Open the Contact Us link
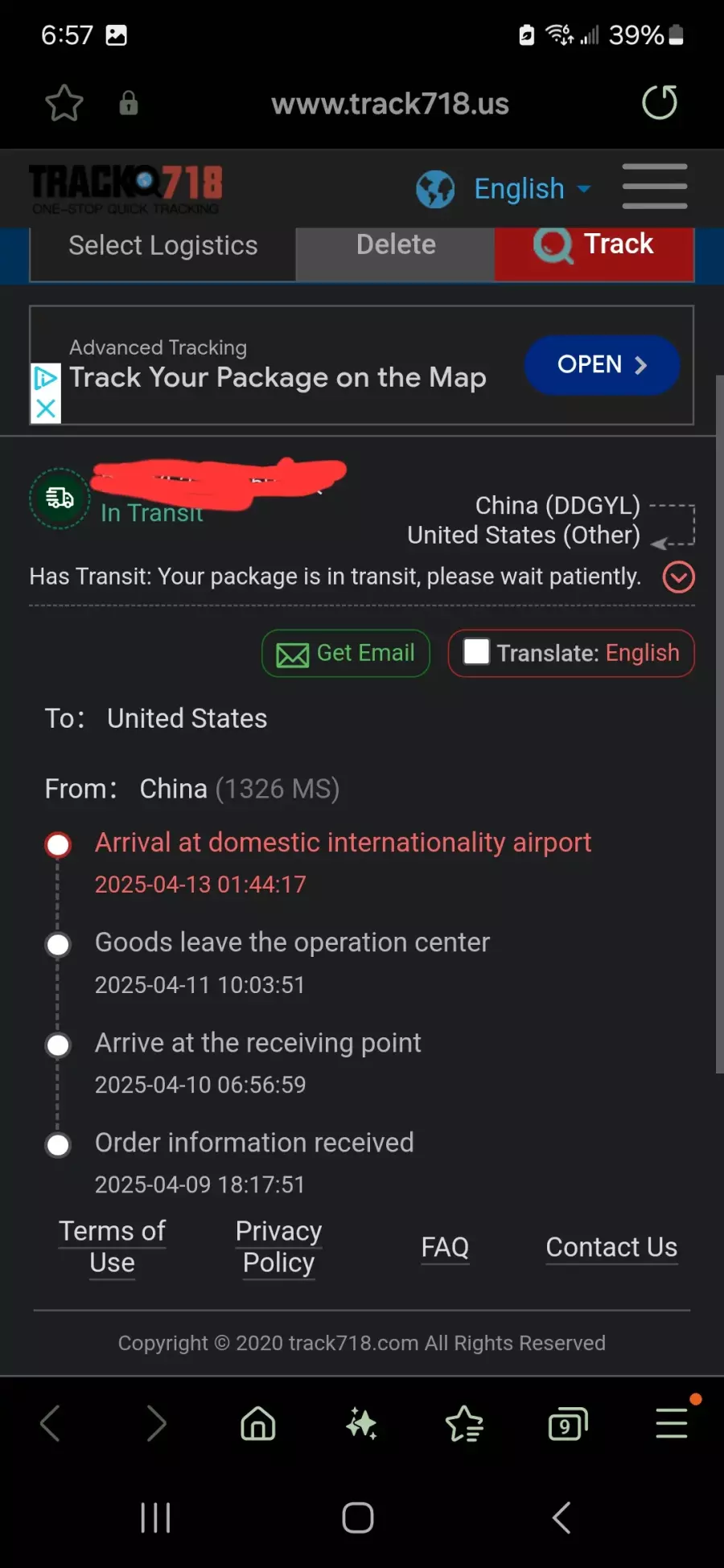Image resolution: width=724 pixels, height=1568 pixels. point(611,1247)
